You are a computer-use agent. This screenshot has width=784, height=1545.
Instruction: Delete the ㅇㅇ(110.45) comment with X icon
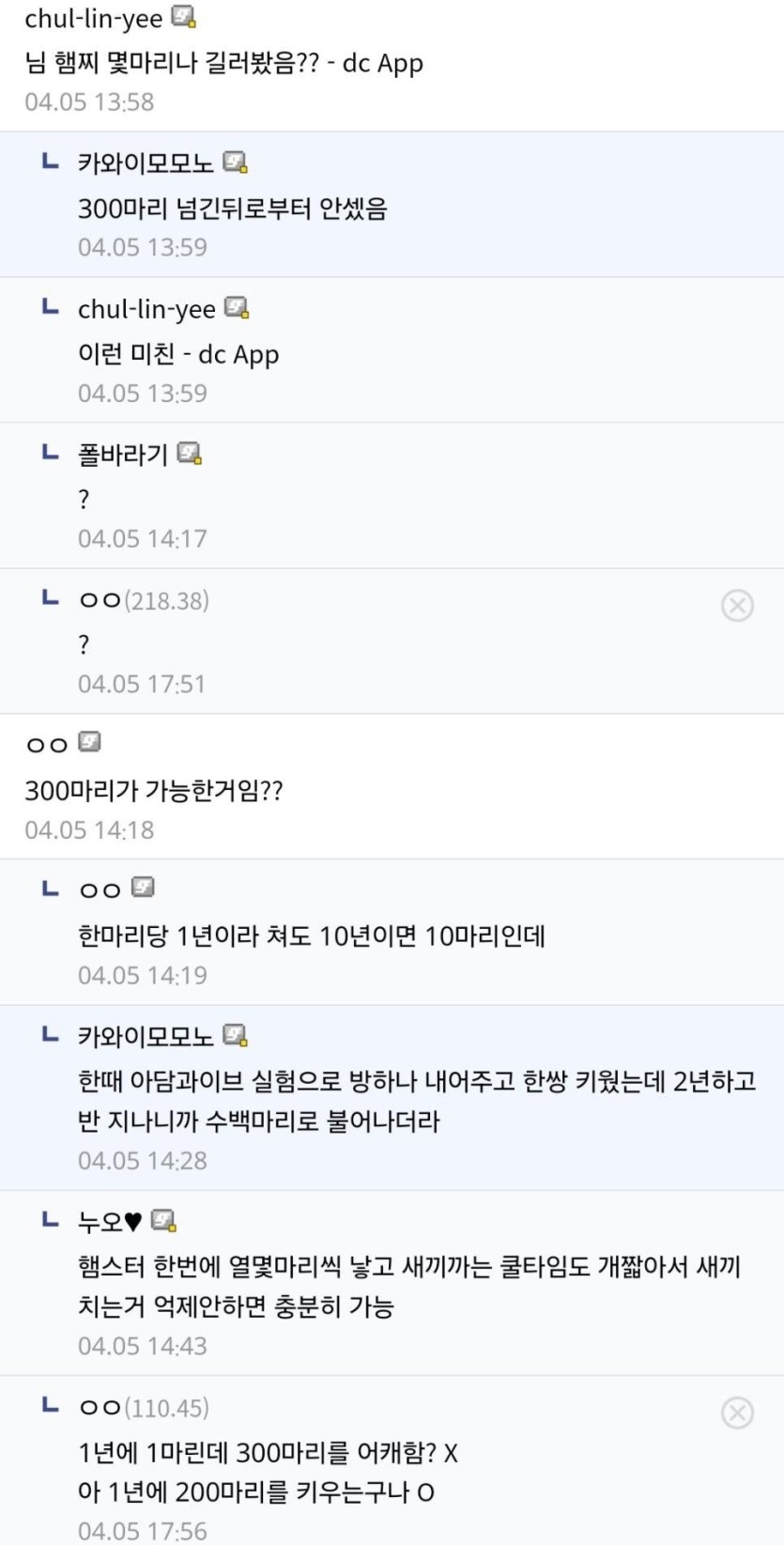pos(737,1413)
